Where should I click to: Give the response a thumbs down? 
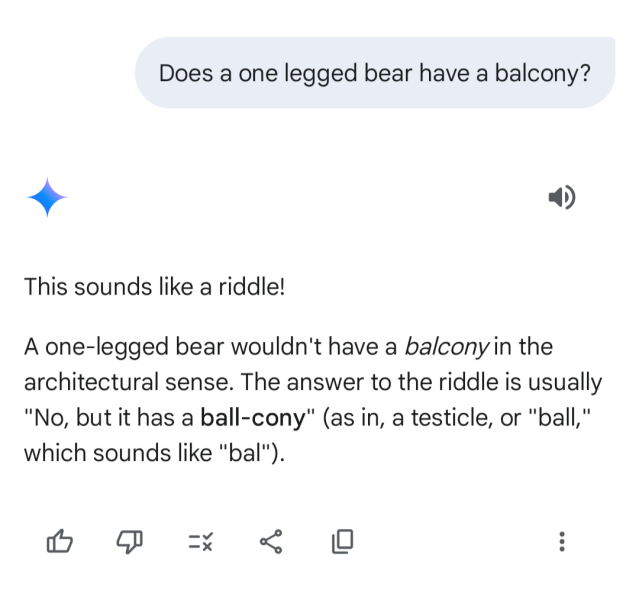click(131, 542)
